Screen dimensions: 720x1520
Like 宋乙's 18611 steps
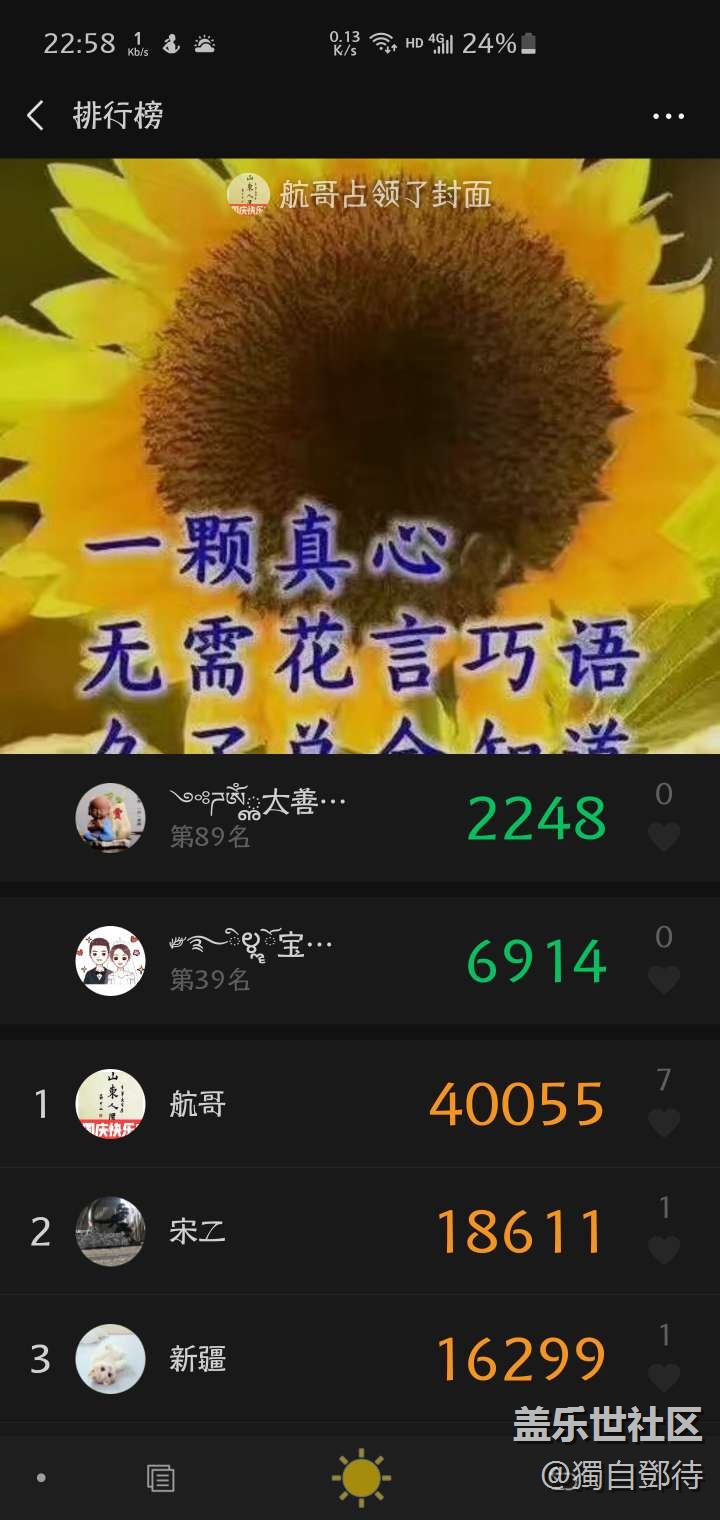click(664, 1250)
